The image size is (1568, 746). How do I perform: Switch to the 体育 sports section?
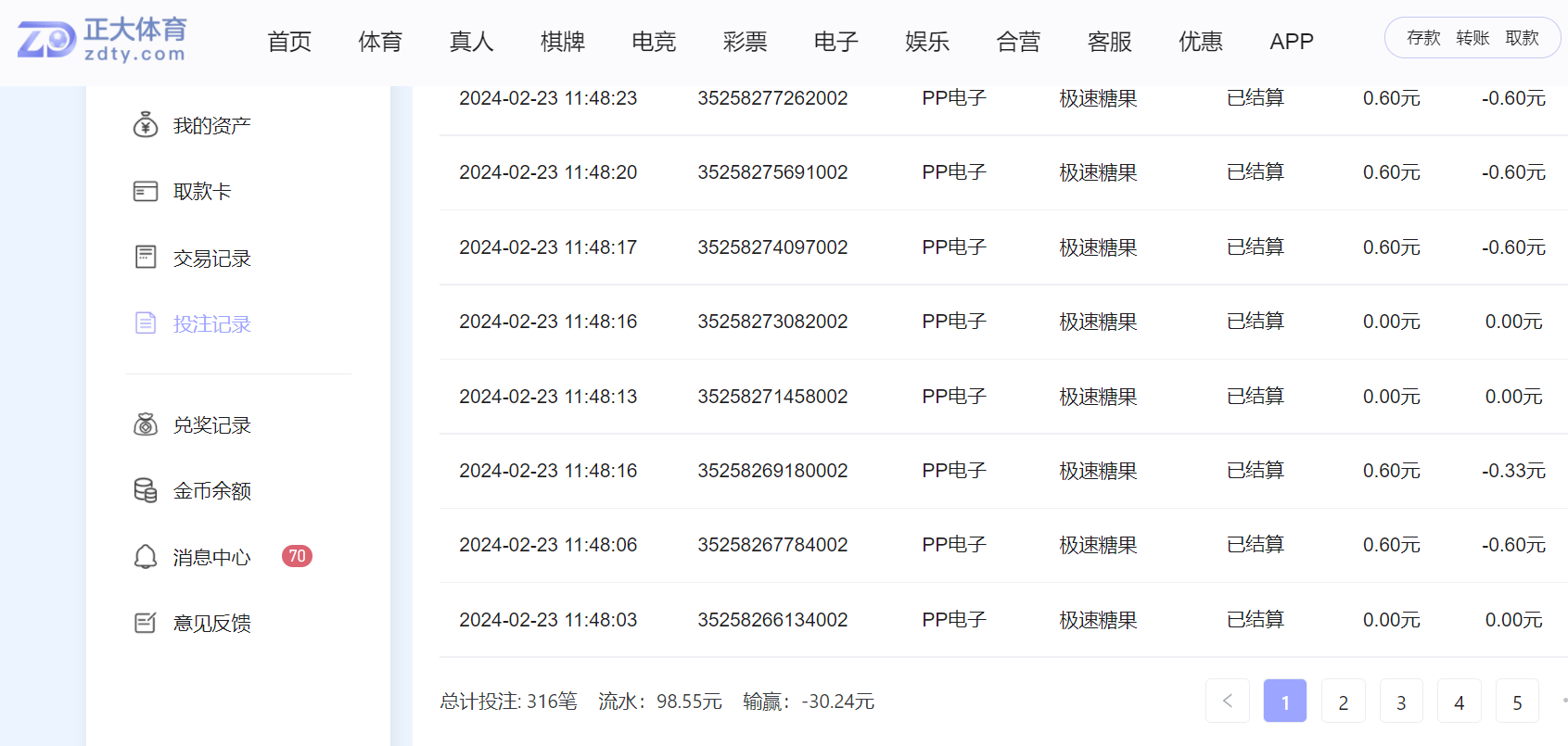[380, 42]
